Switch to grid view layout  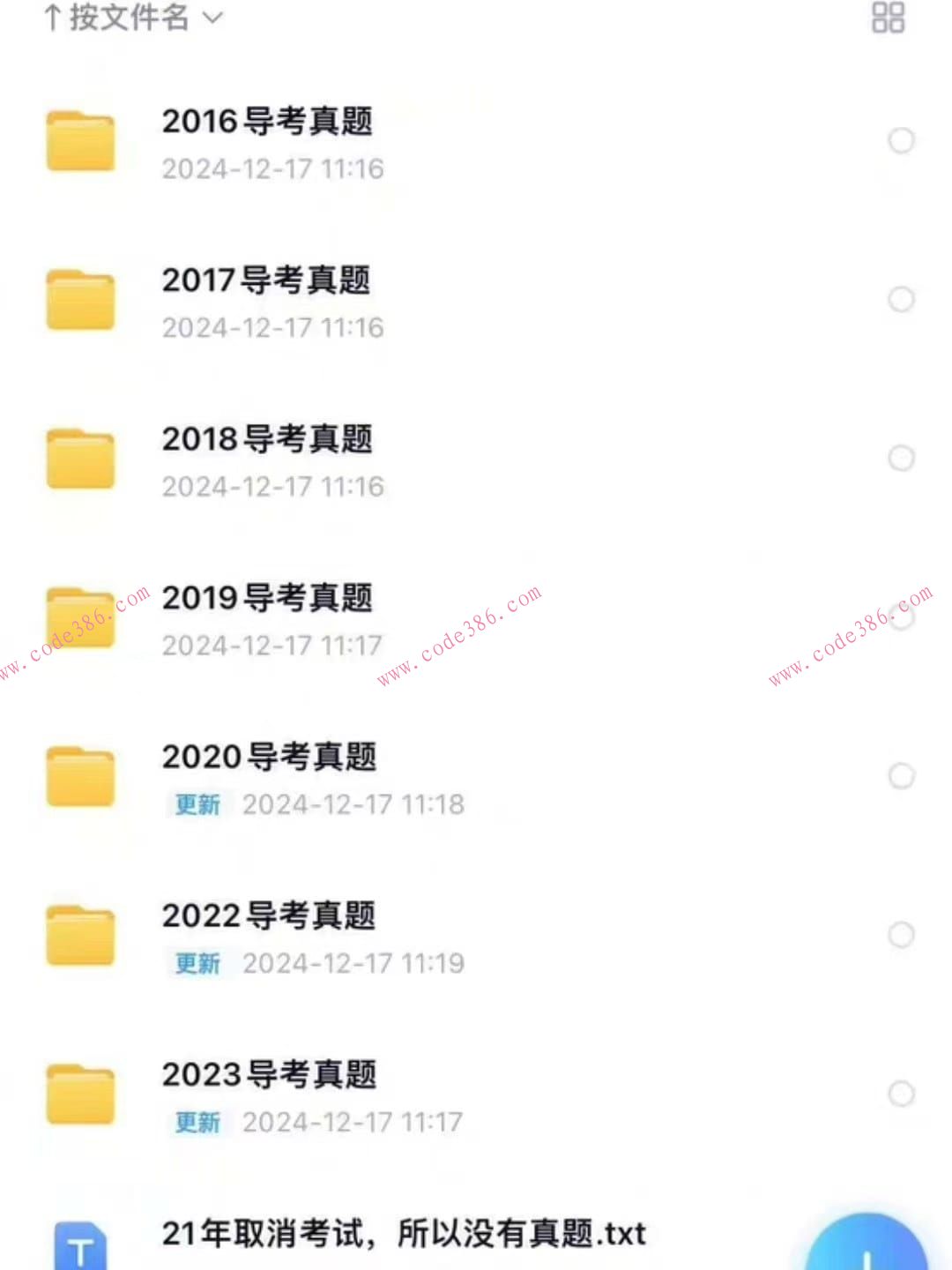[x=887, y=19]
